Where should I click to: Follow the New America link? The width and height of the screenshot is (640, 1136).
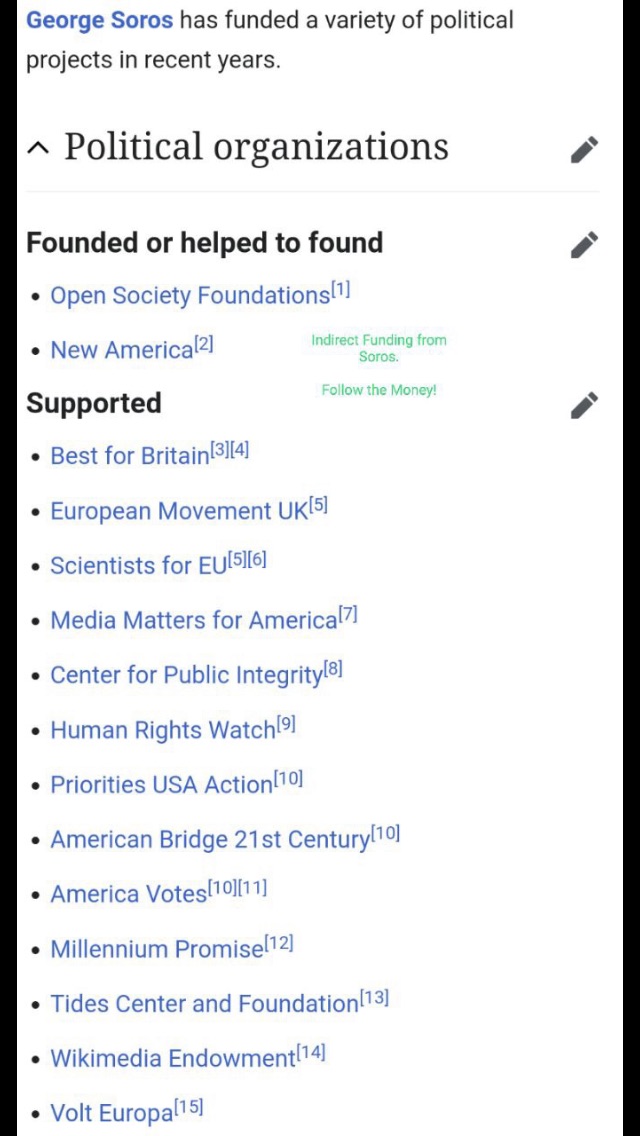pos(122,351)
